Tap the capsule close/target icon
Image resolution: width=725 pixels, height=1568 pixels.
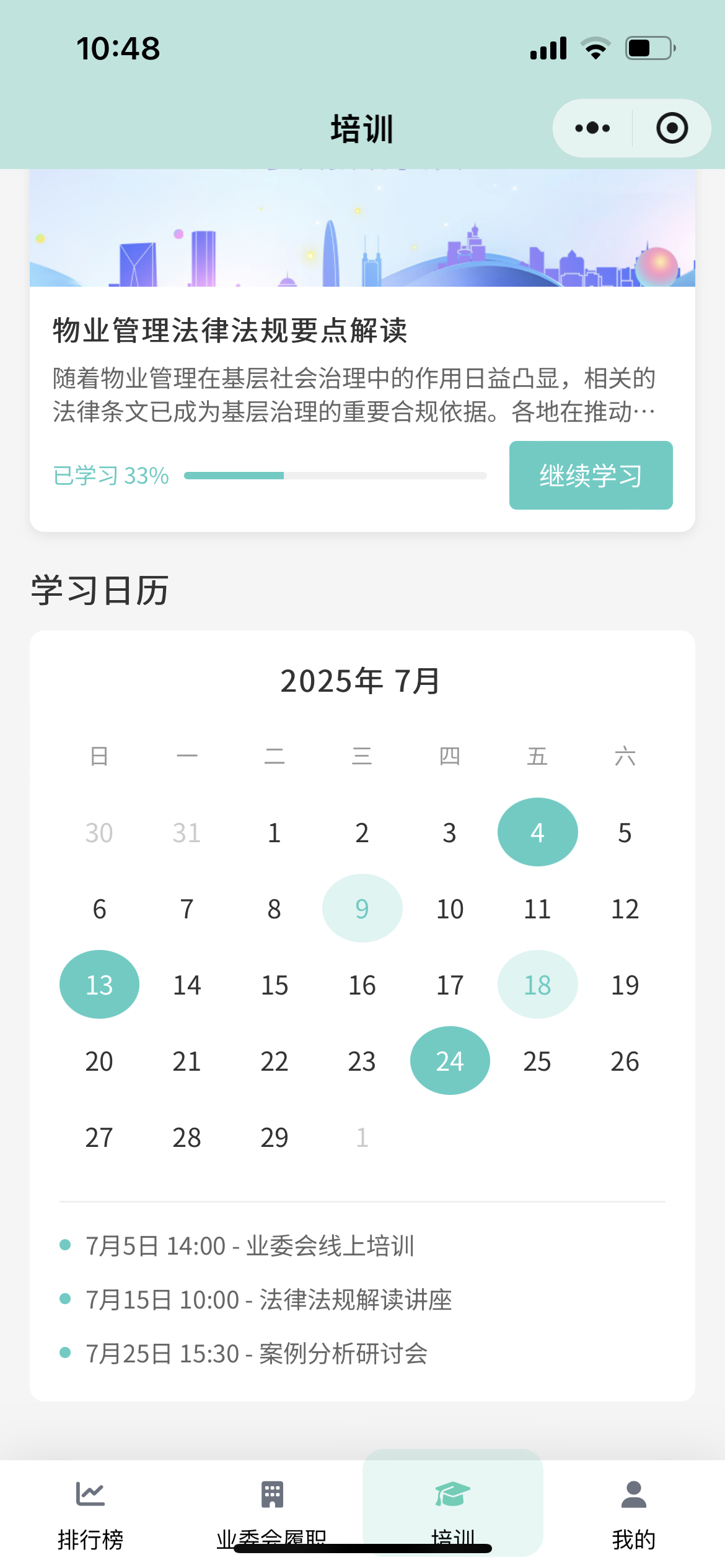point(672,128)
